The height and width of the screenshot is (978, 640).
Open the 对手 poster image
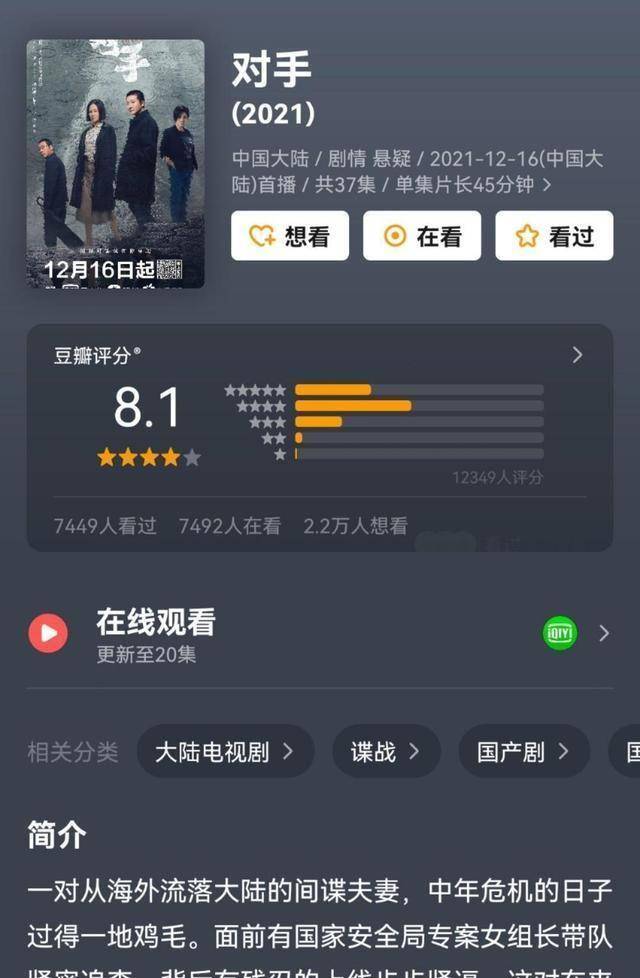115,164
